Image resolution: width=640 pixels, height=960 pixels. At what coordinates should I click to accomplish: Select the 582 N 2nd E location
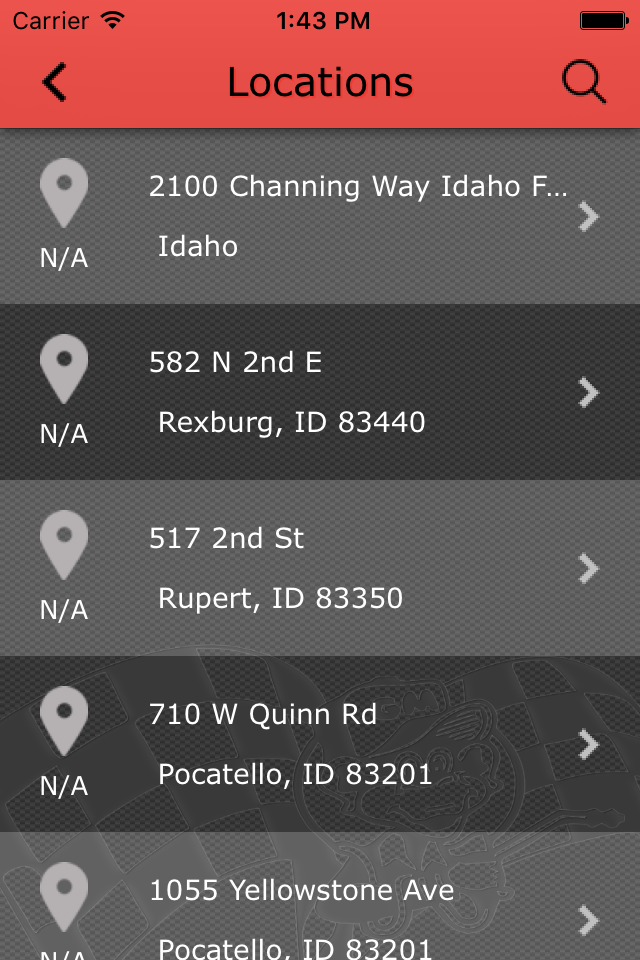click(x=320, y=392)
